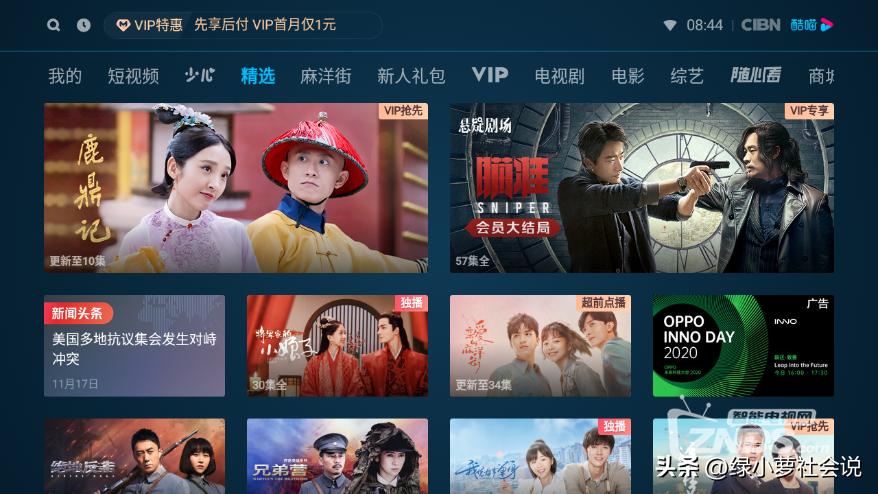
Task: Go to 电视剧 tab
Action: tap(560, 76)
